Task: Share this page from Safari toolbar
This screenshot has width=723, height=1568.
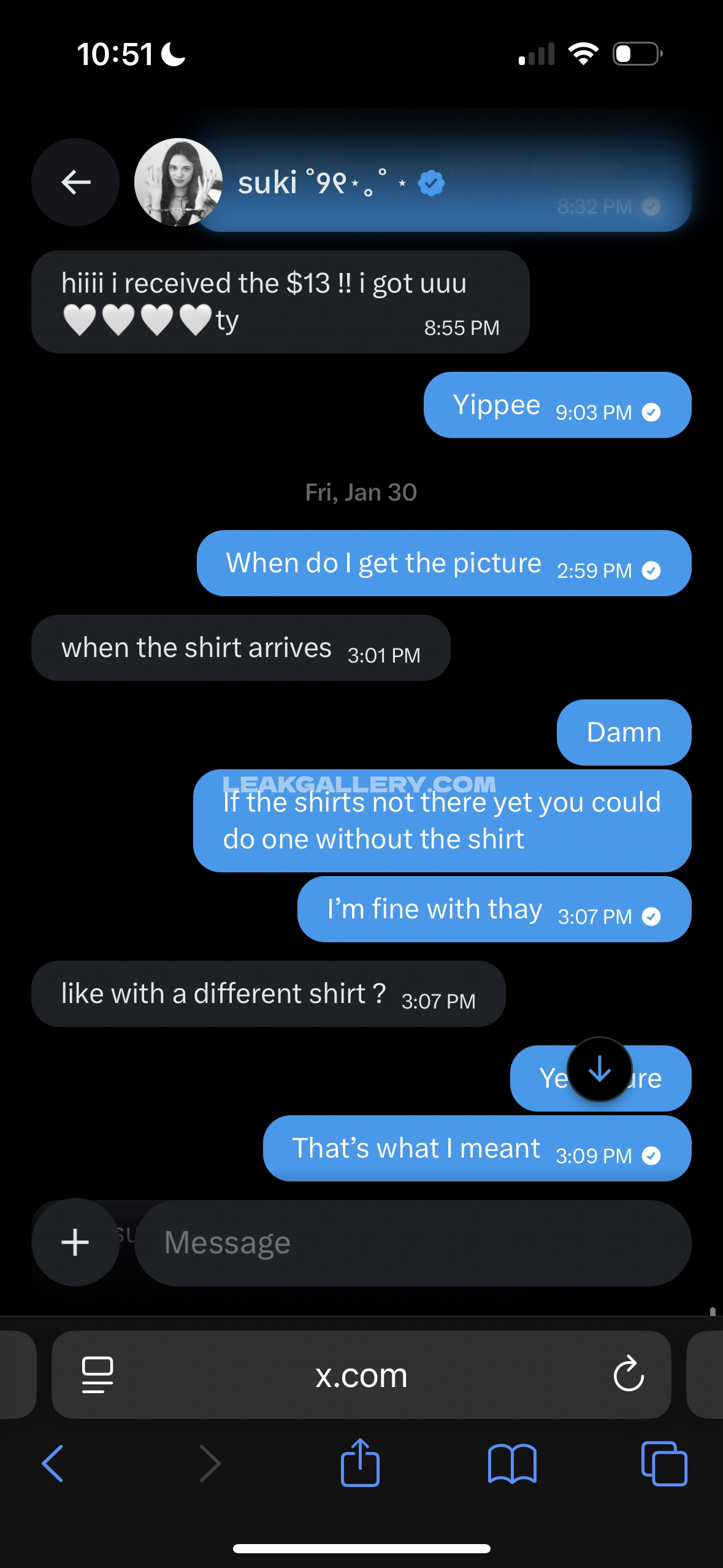Action: [361, 1463]
